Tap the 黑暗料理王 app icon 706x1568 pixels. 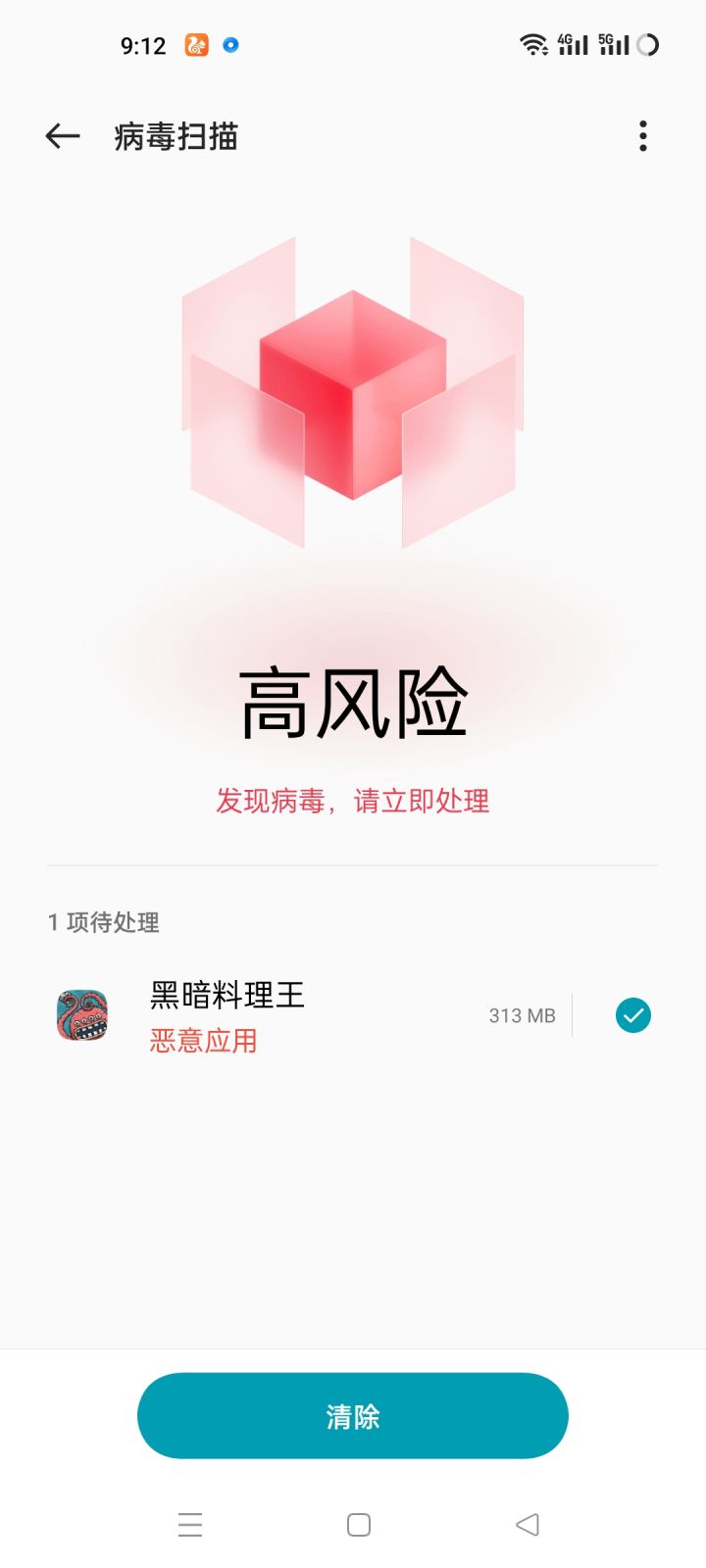tap(82, 1015)
